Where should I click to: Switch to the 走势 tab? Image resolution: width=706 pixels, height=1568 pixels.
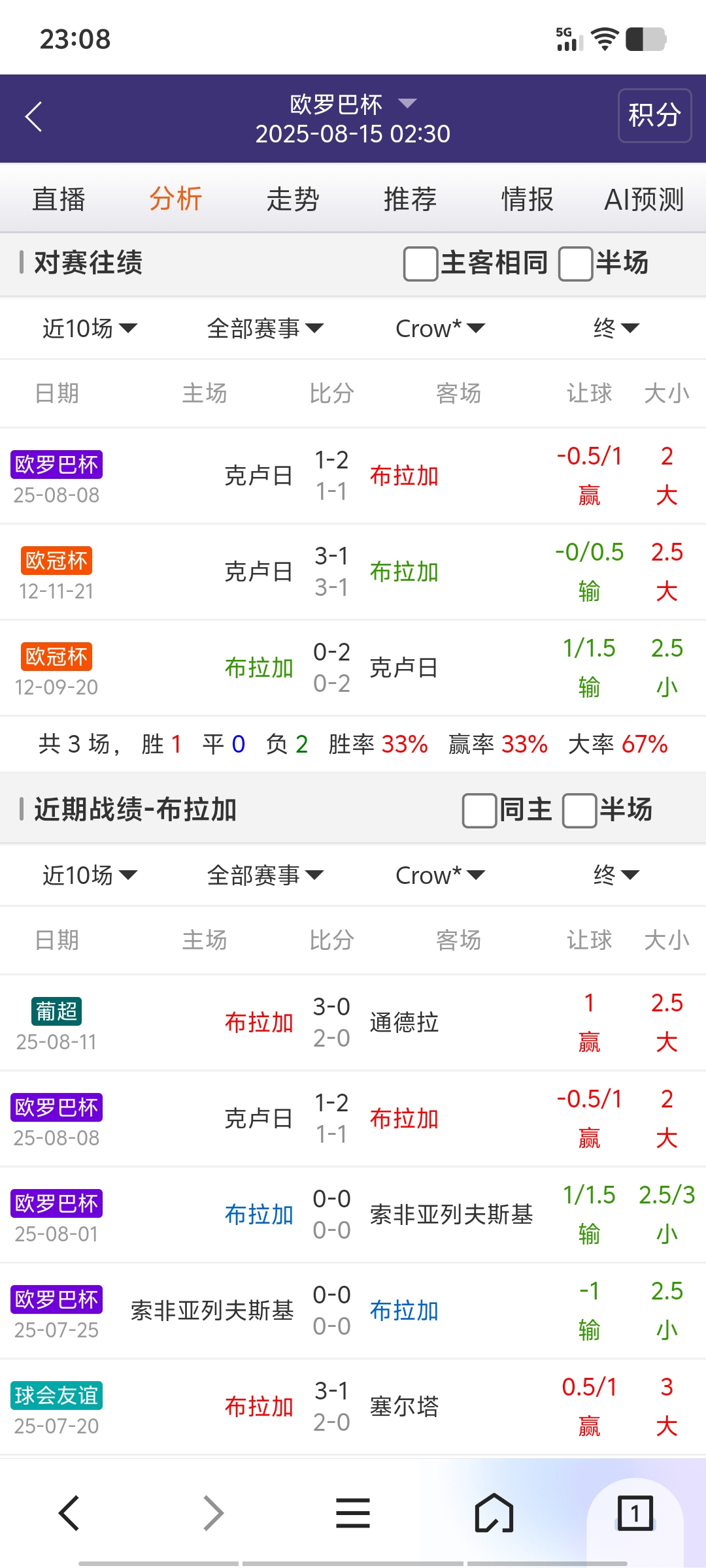click(293, 199)
